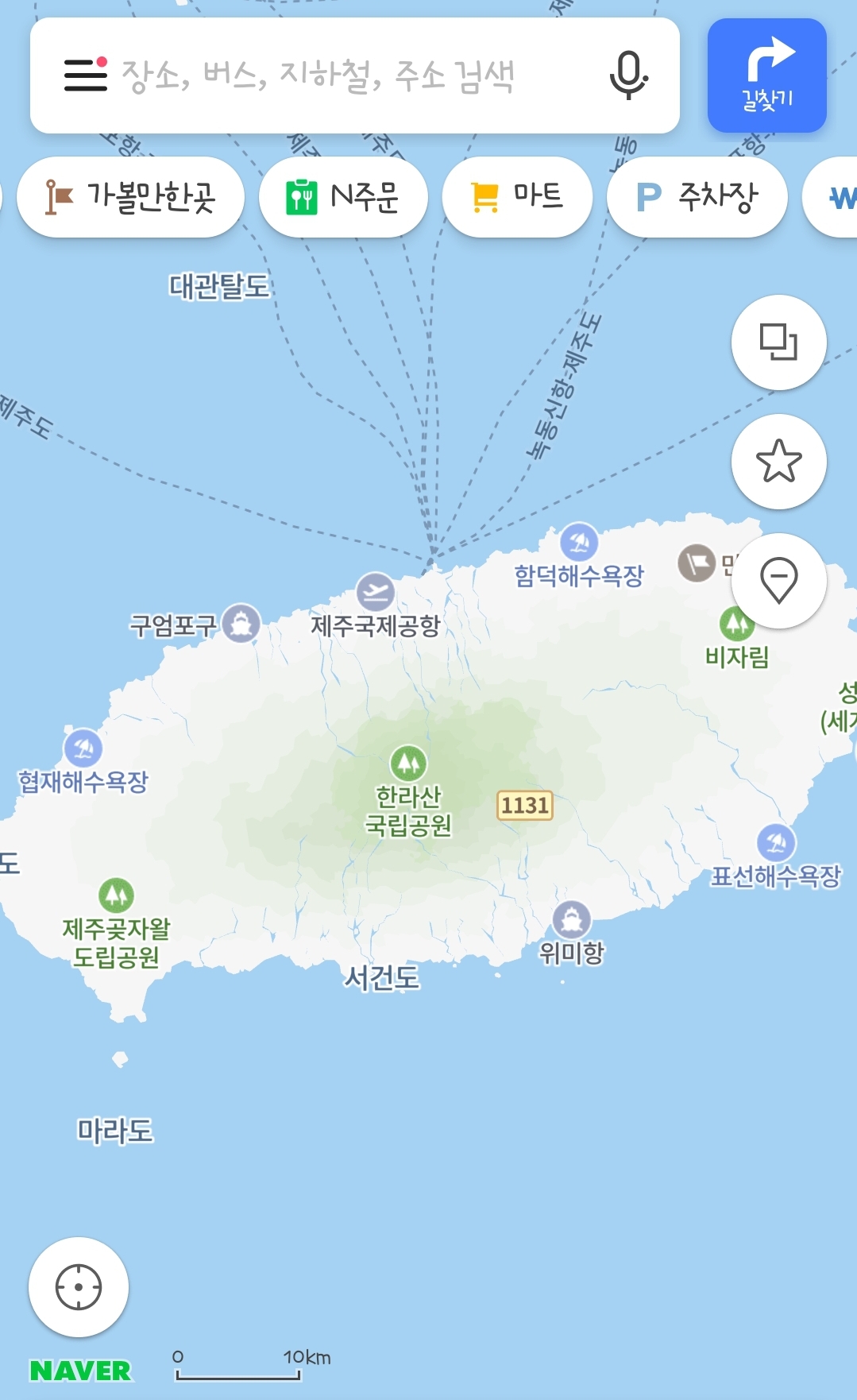Tap the 1131 road number marker
The height and width of the screenshot is (1400, 857).
tap(524, 806)
